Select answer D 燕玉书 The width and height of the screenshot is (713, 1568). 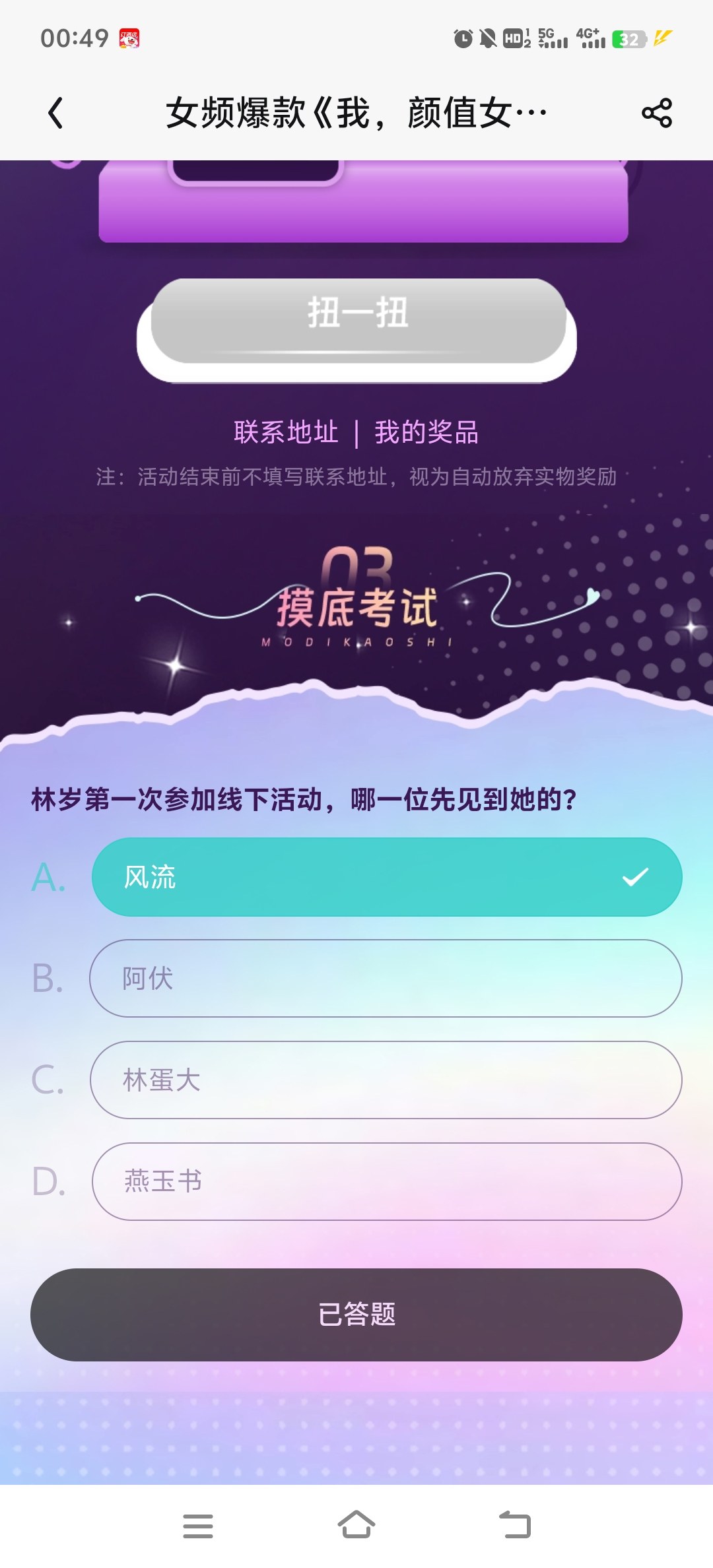(387, 1181)
